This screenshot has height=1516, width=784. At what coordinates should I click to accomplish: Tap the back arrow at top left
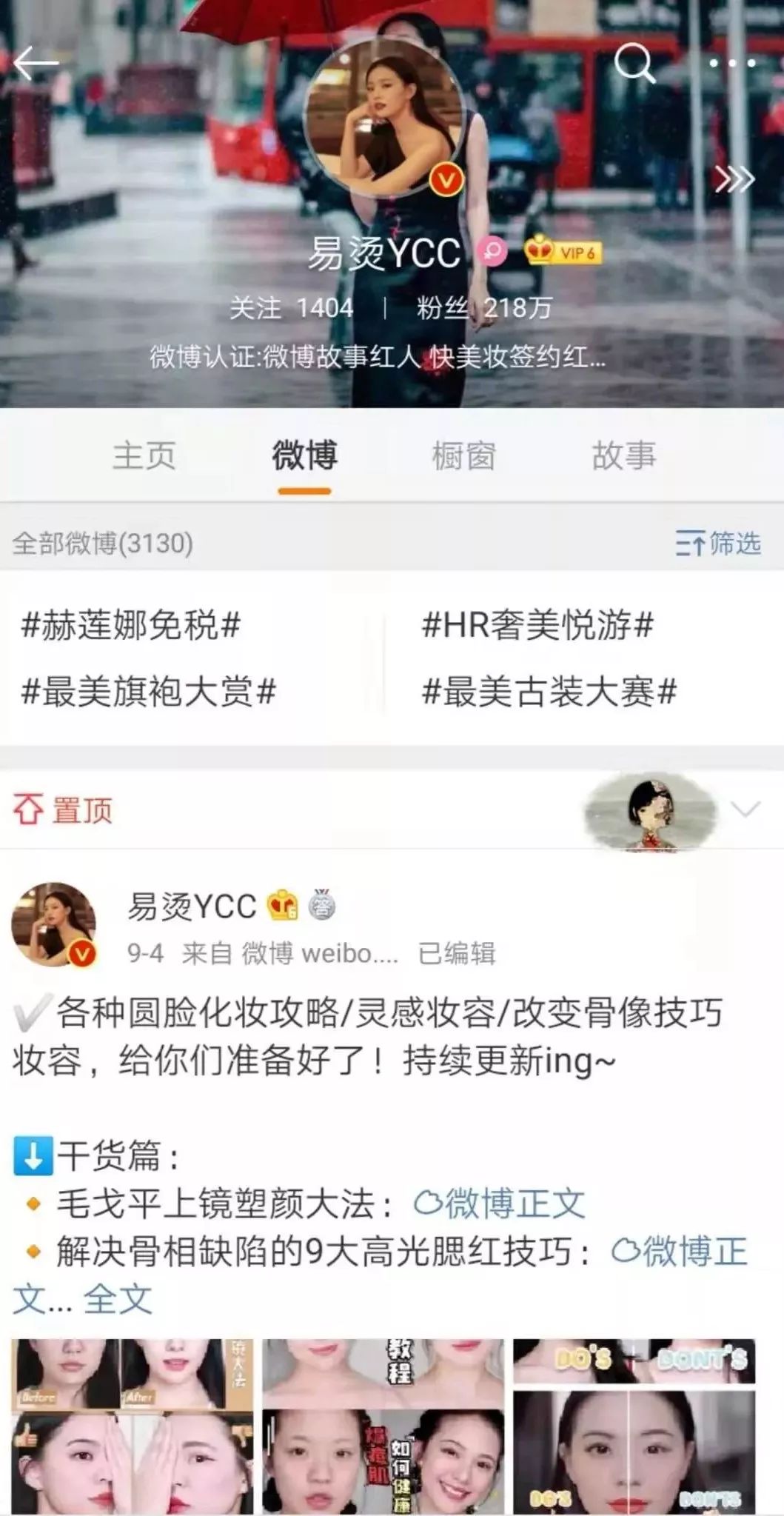(36, 63)
